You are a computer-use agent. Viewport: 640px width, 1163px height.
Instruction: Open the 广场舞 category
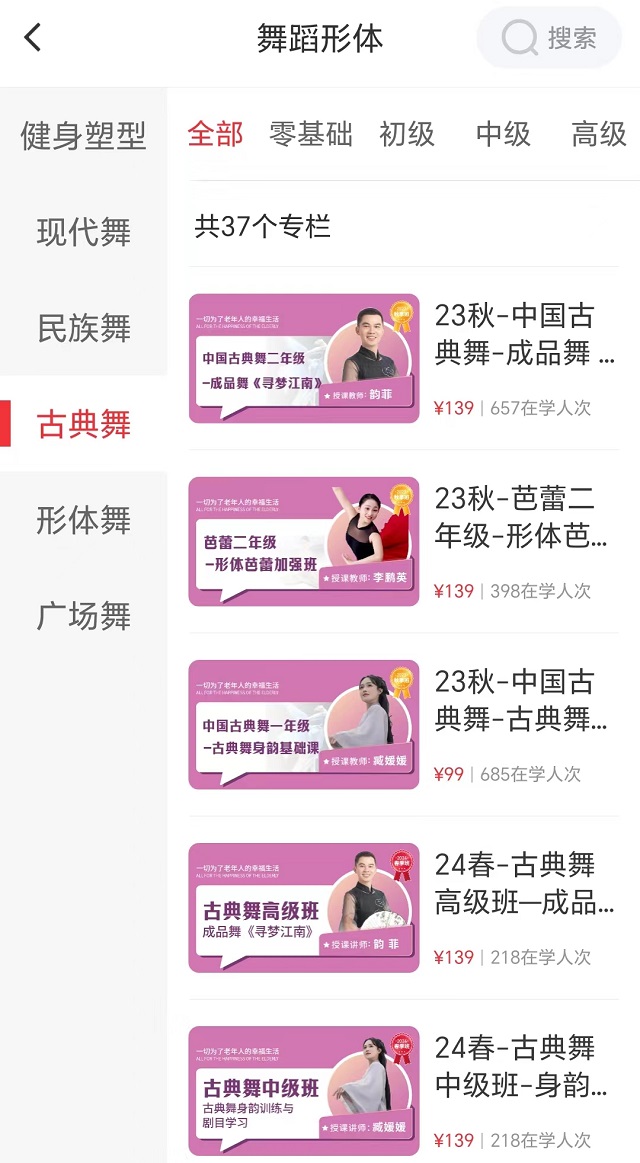pyautogui.click(x=84, y=616)
